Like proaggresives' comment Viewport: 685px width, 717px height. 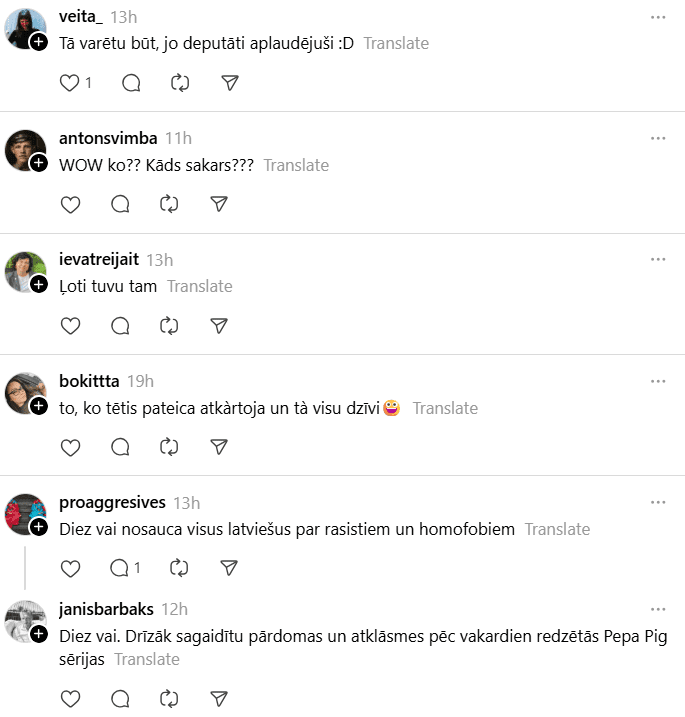[70, 568]
